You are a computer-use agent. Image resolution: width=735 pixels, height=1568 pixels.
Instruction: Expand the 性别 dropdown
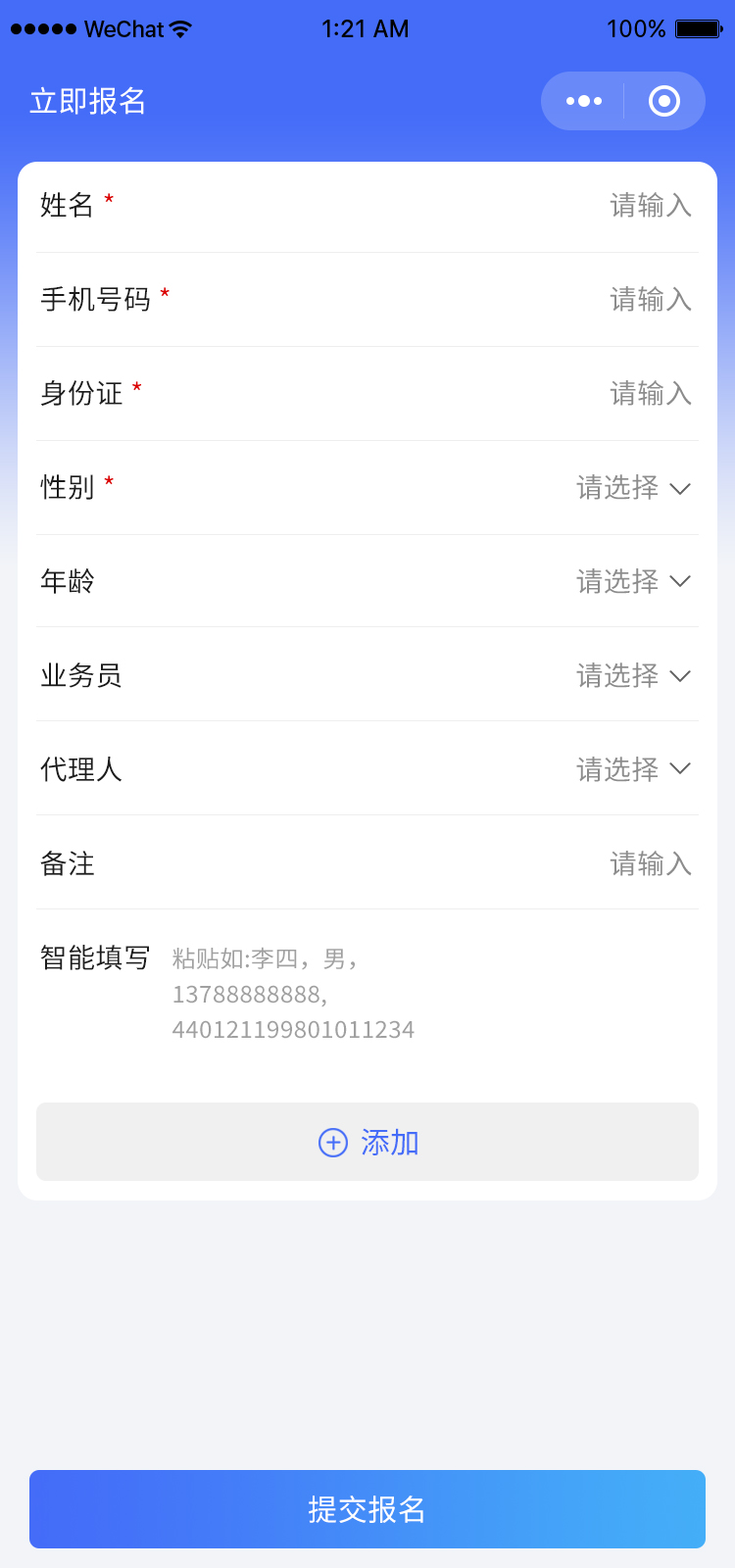[633, 487]
